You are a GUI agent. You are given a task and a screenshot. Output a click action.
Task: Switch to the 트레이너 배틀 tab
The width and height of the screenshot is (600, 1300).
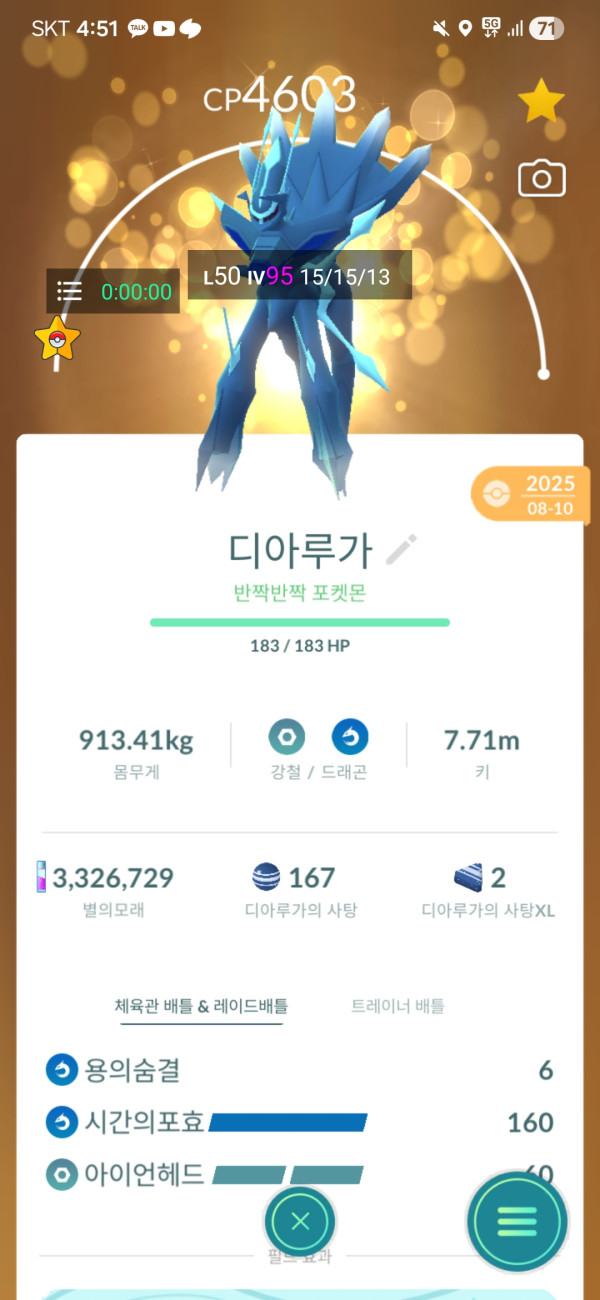point(398,1006)
